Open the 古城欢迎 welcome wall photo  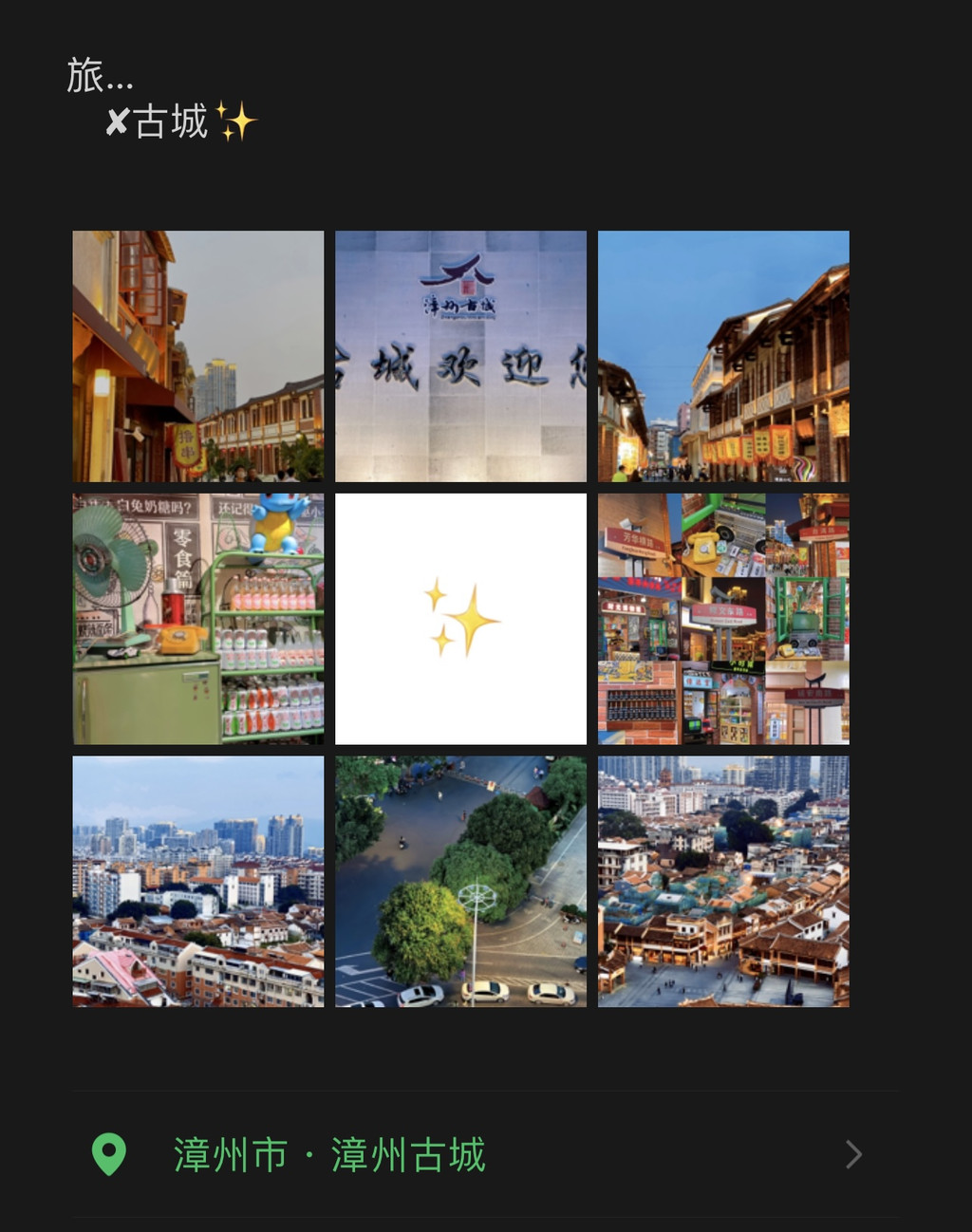460,356
